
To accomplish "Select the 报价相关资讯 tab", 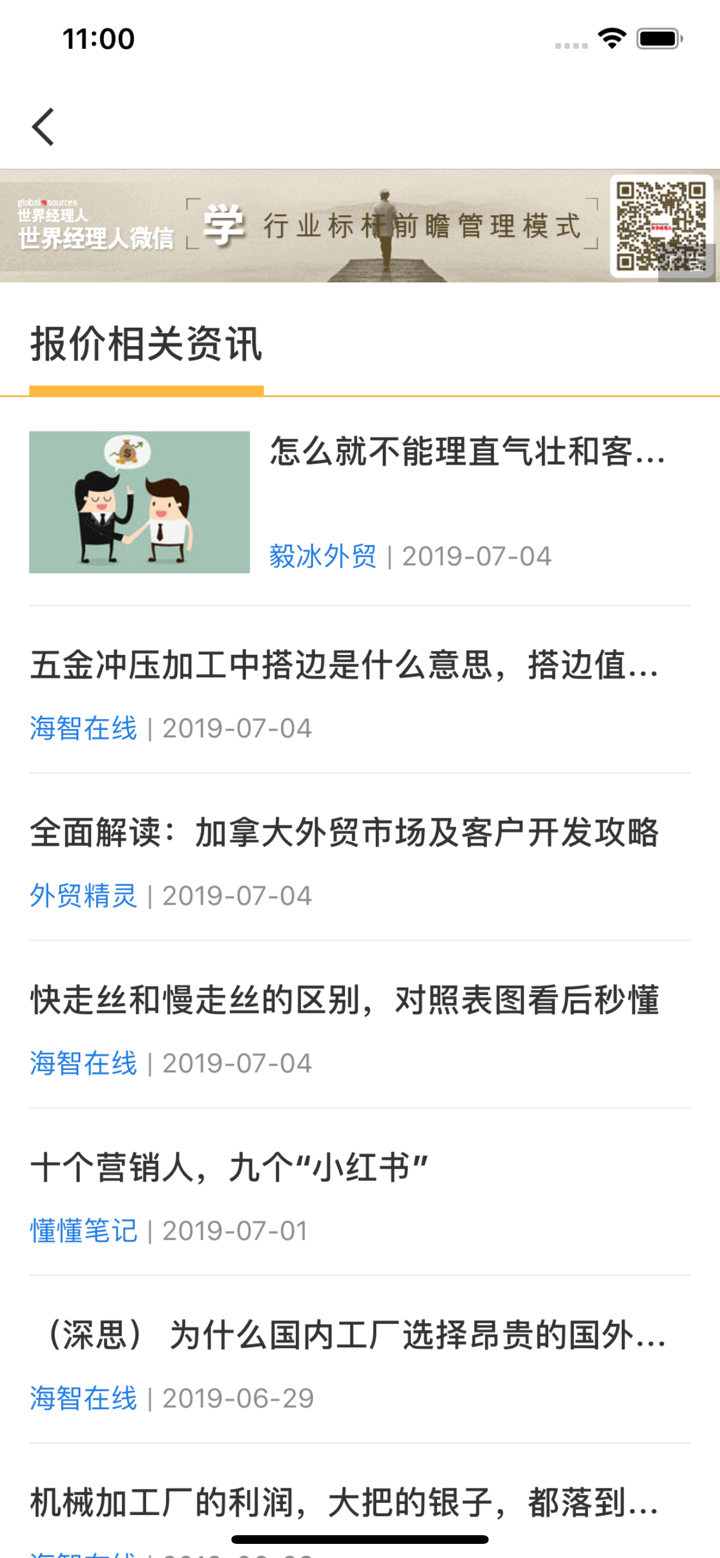I will coord(144,344).
